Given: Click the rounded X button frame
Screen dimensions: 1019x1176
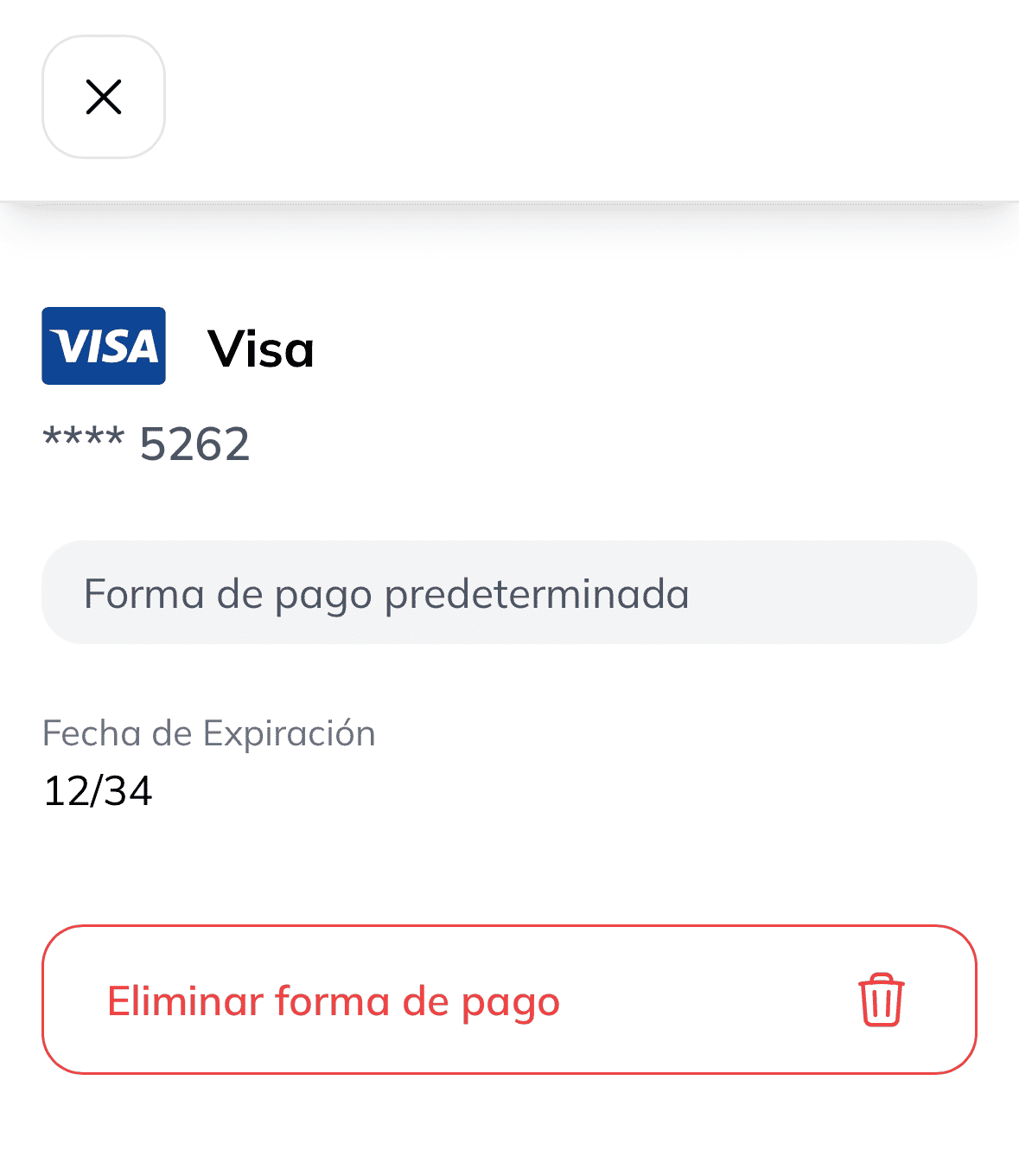Looking at the screenshot, I should (x=103, y=96).
